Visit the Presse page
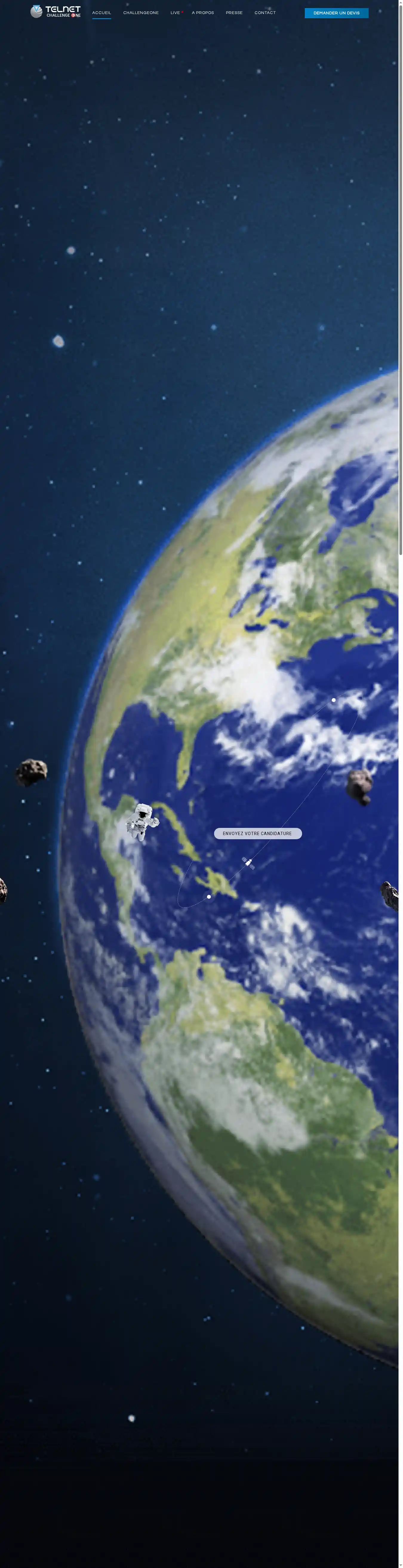Screen dimensions: 403x1568 tap(234, 13)
